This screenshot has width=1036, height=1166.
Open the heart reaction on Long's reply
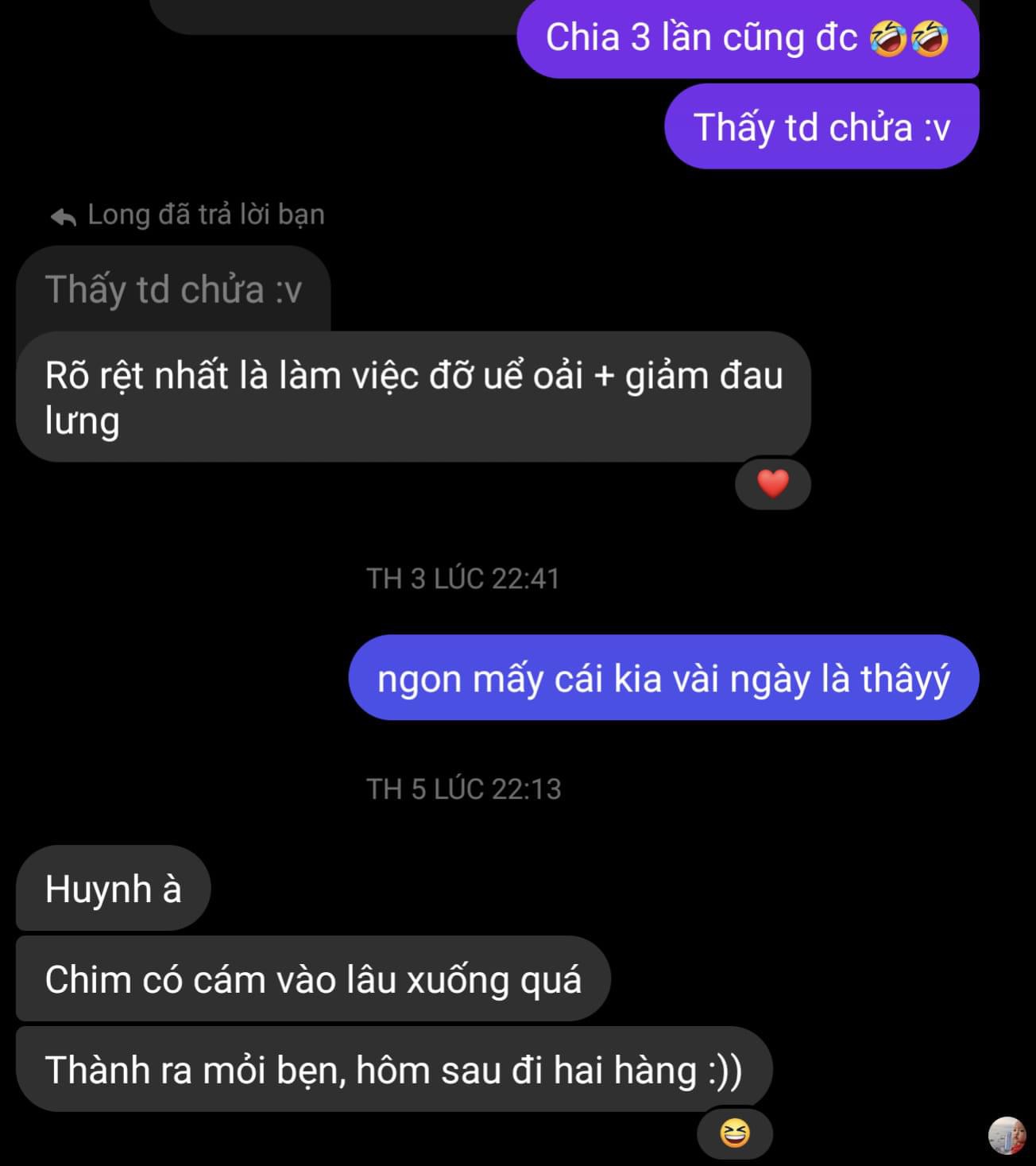coord(772,483)
